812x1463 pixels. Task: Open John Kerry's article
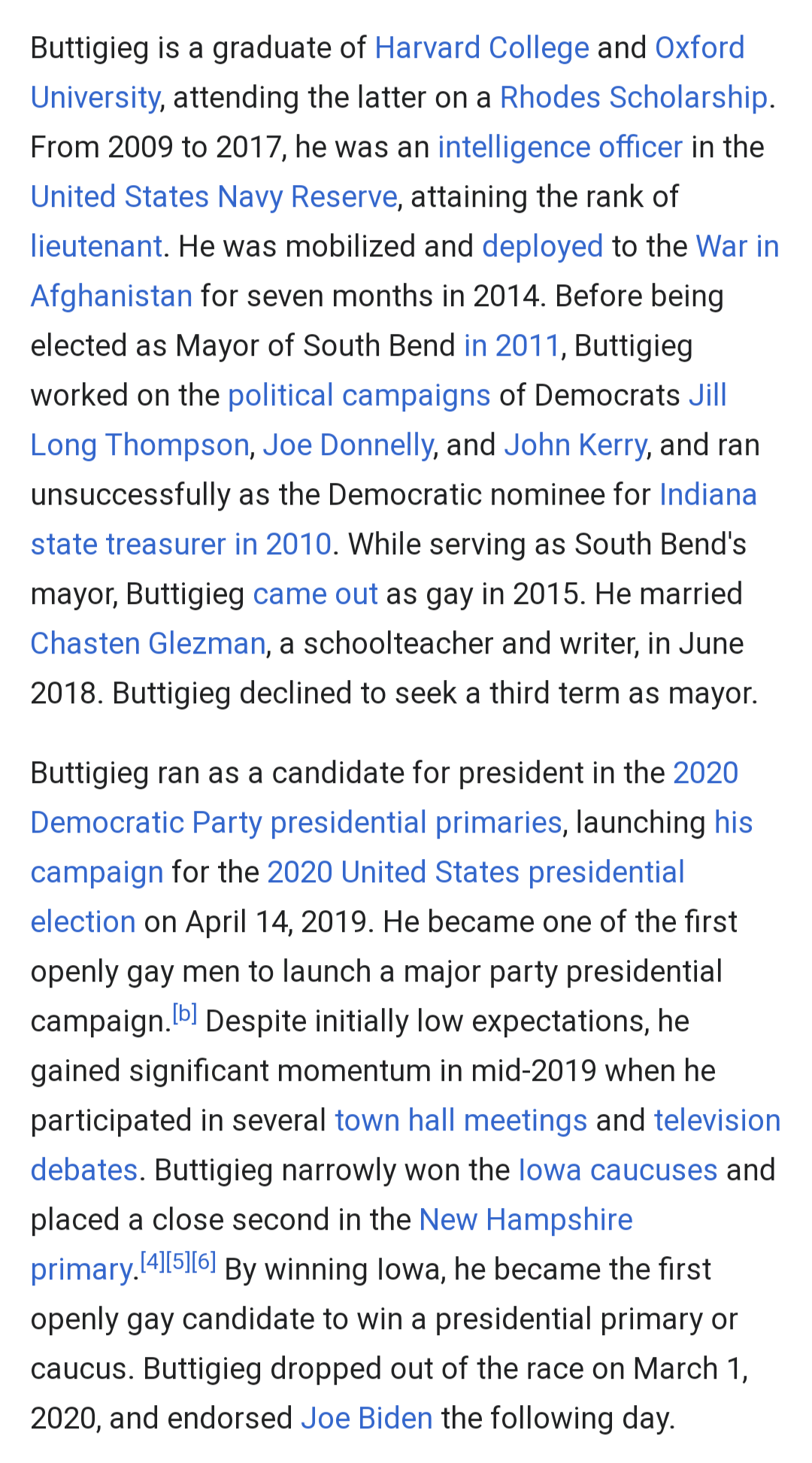pos(575,445)
